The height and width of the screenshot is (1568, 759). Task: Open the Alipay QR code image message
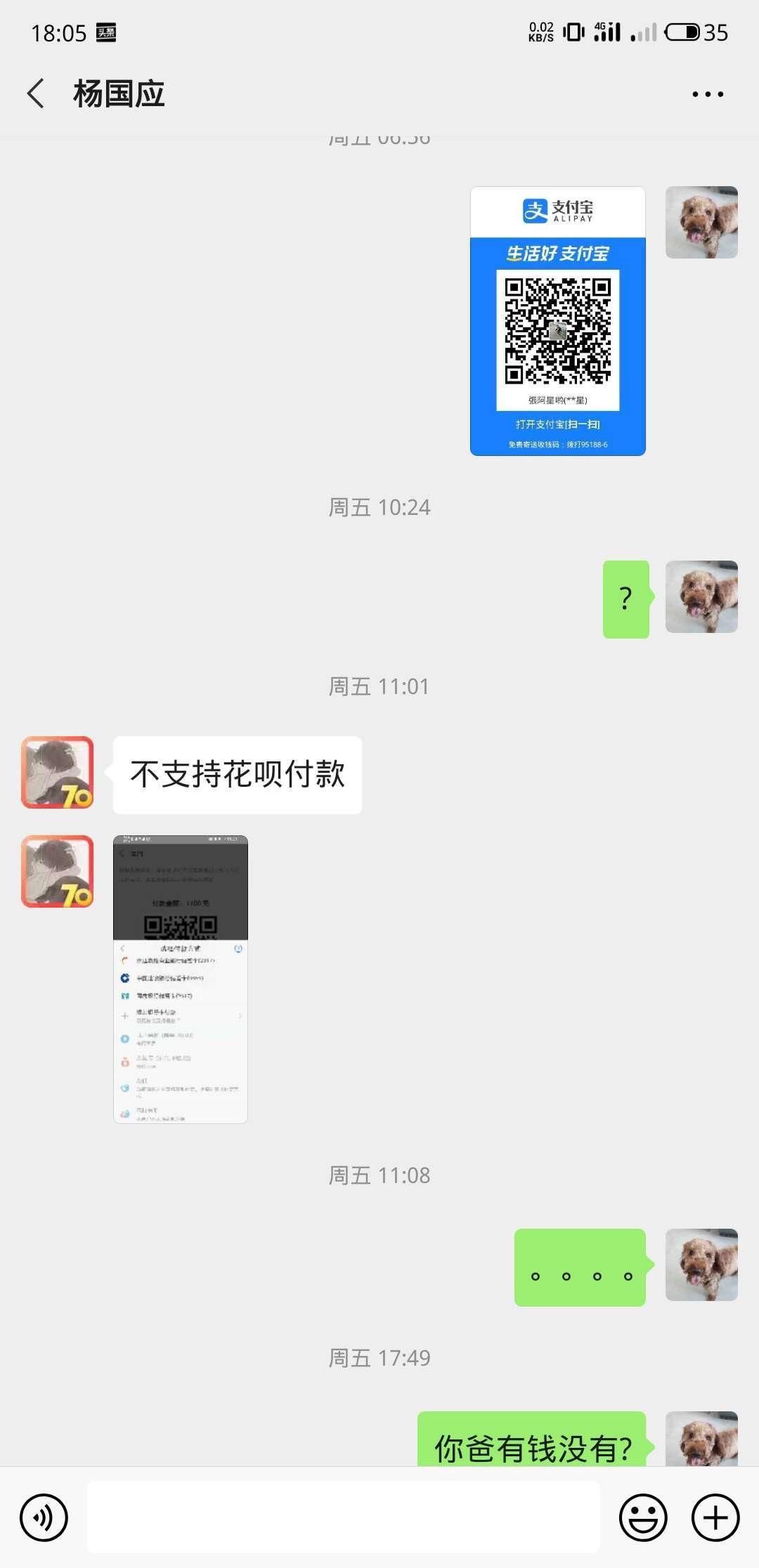pyautogui.click(x=557, y=321)
